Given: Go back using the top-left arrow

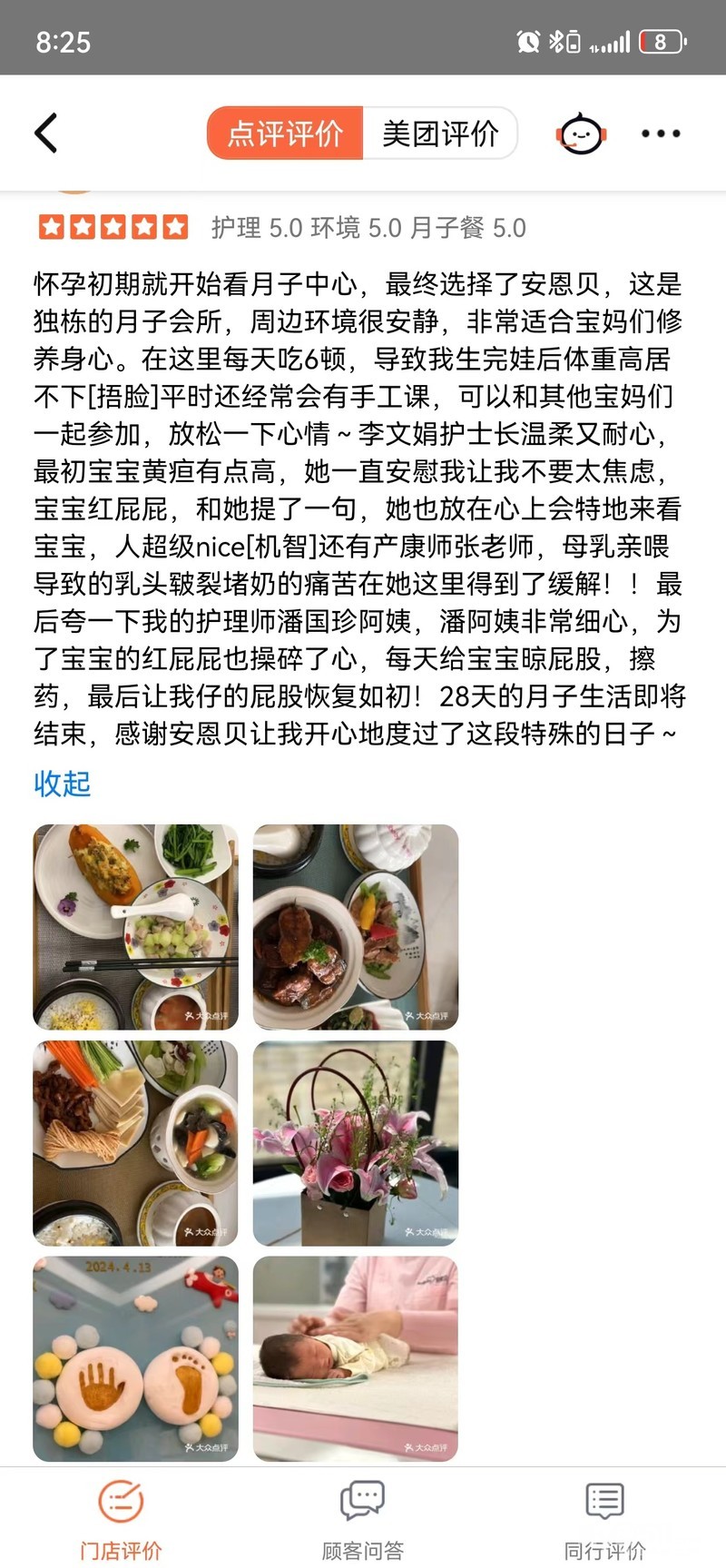Looking at the screenshot, I should coord(47,133).
